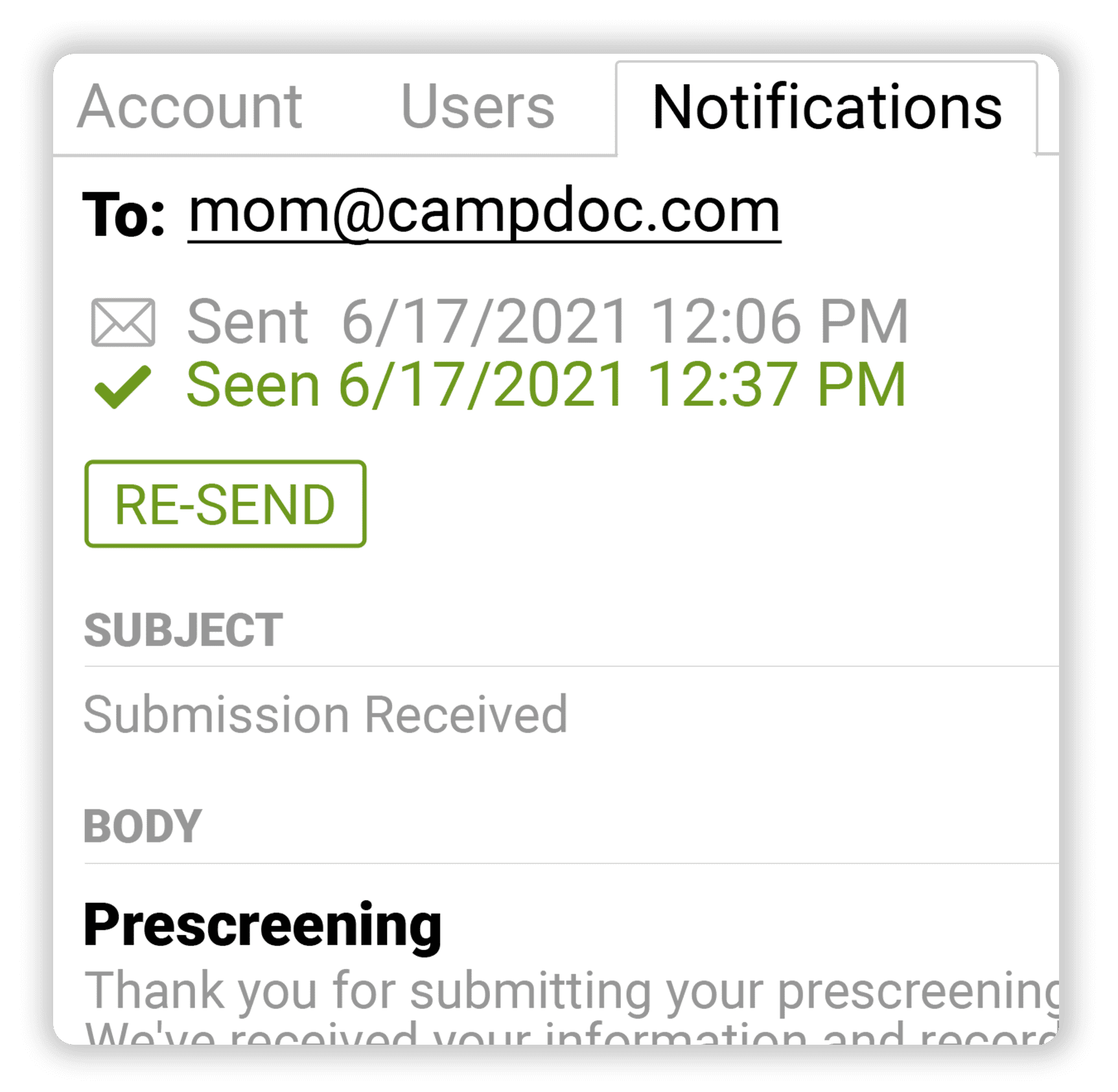
Task: Open the Users tab
Action: tap(478, 107)
